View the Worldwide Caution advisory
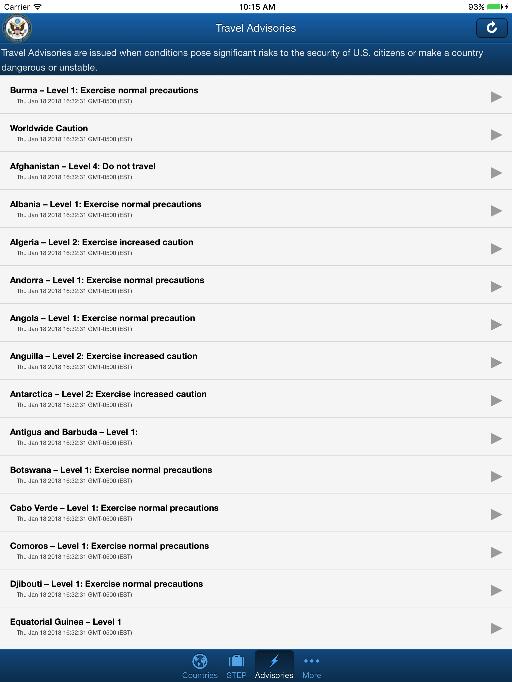512x682 pixels. pyautogui.click(x=256, y=133)
